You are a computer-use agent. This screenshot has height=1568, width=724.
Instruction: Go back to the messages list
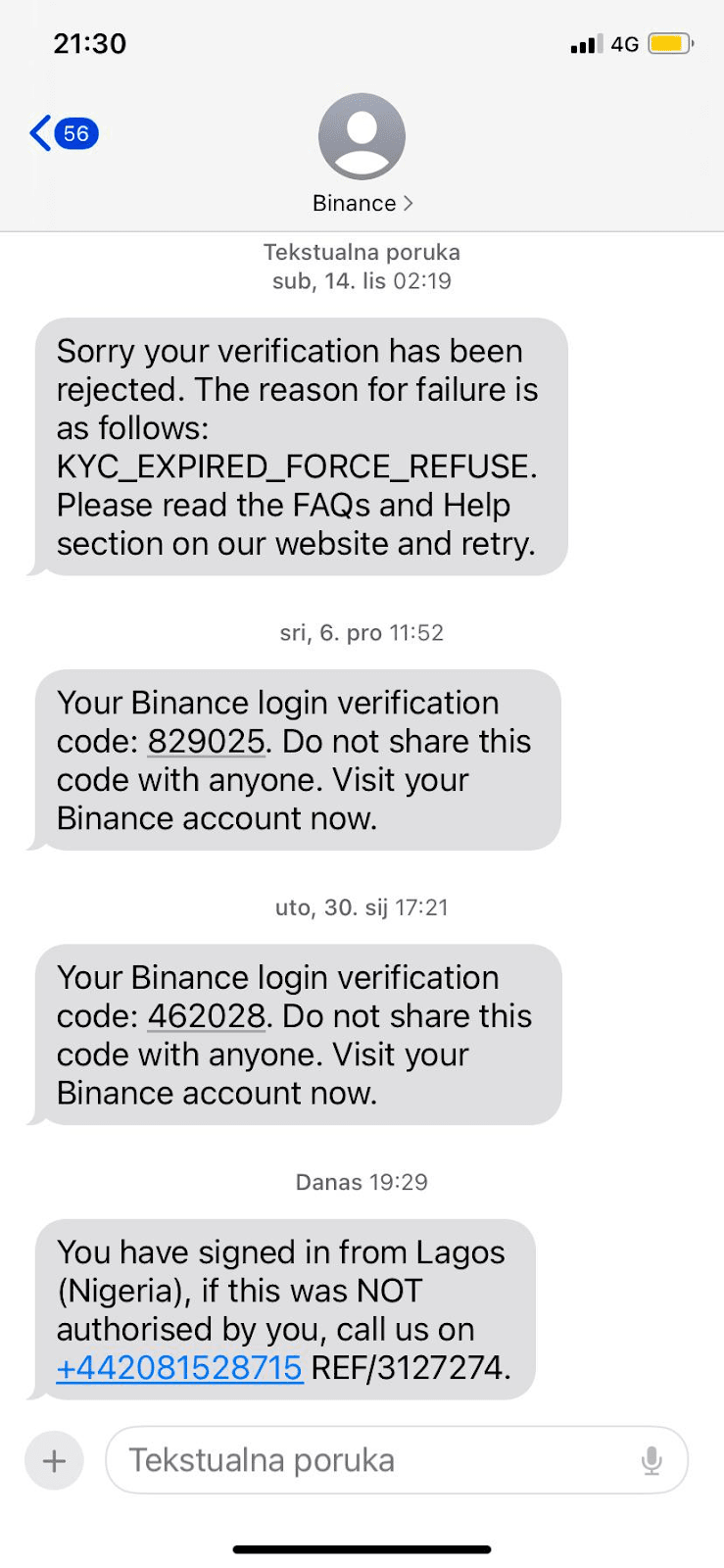click(62, 133)
